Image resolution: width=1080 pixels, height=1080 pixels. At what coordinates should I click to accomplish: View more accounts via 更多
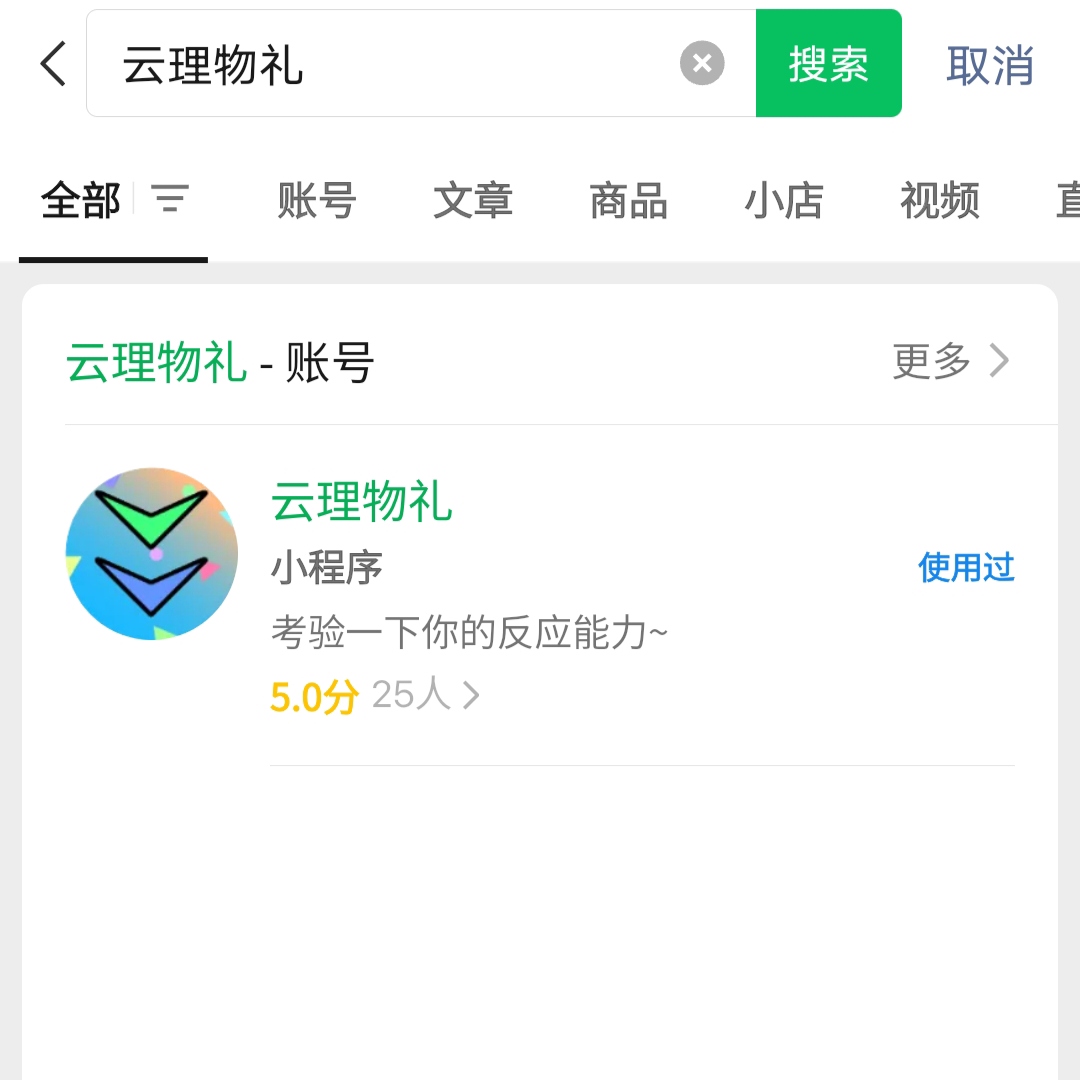coord(950,361)
